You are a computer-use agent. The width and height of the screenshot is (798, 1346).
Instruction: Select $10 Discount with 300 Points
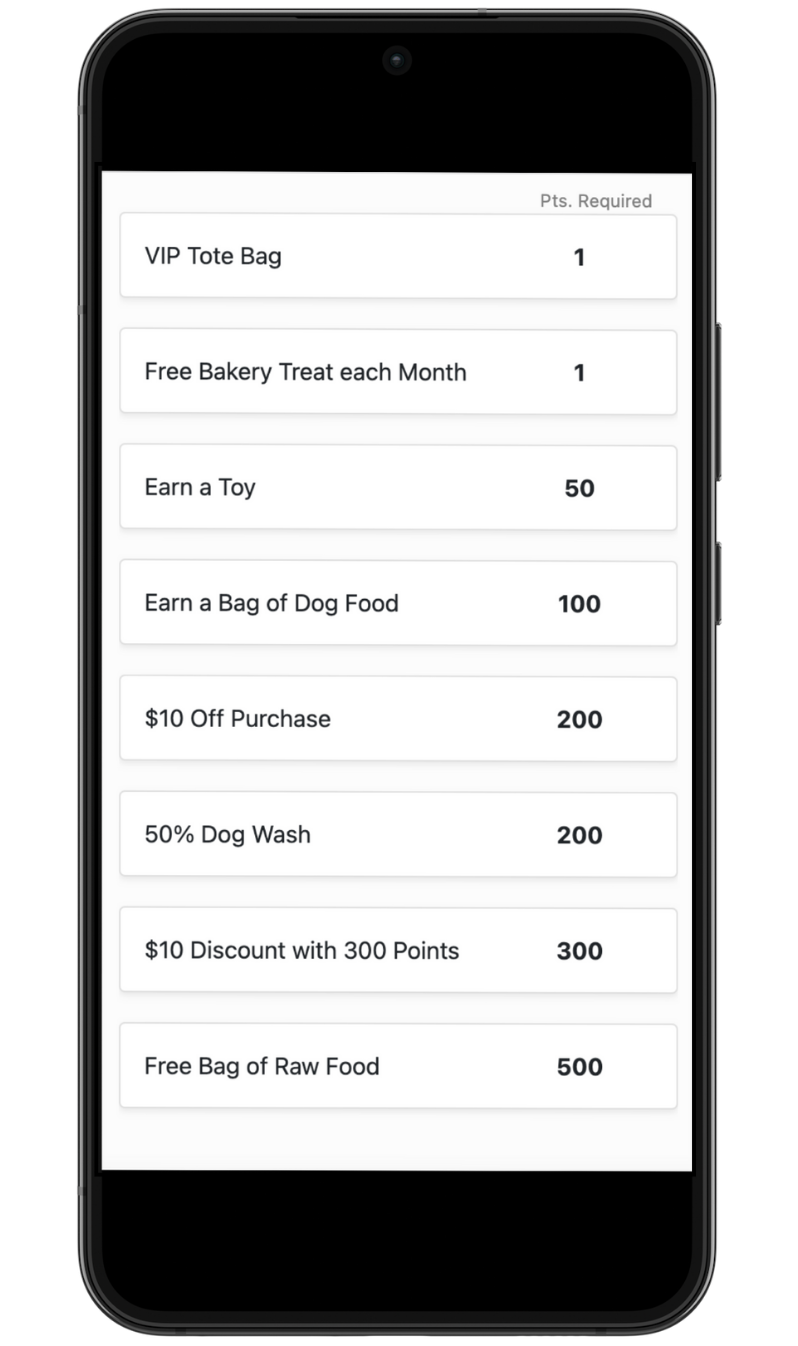pyautogui.click(x=398, y=950)
